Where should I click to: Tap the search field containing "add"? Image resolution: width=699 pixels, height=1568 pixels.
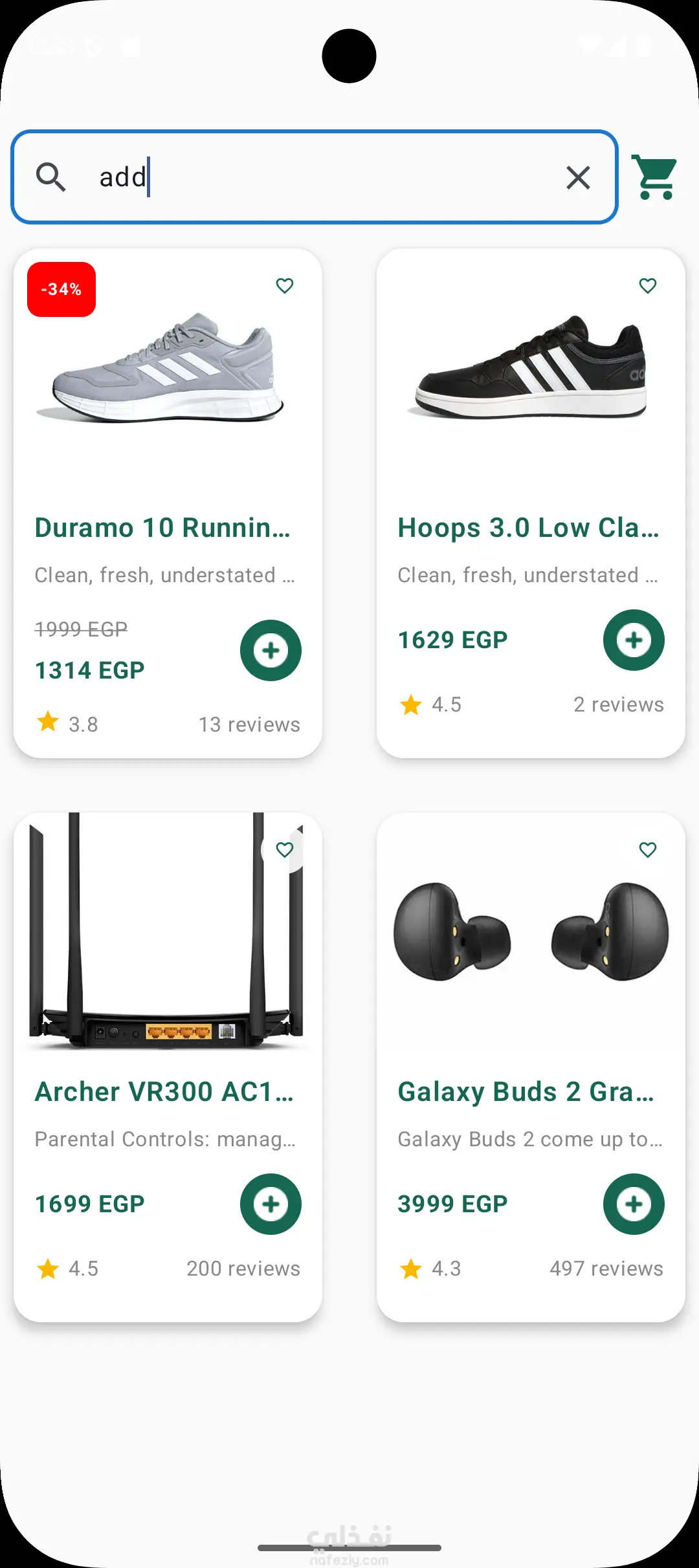click(x=311, y=177)
